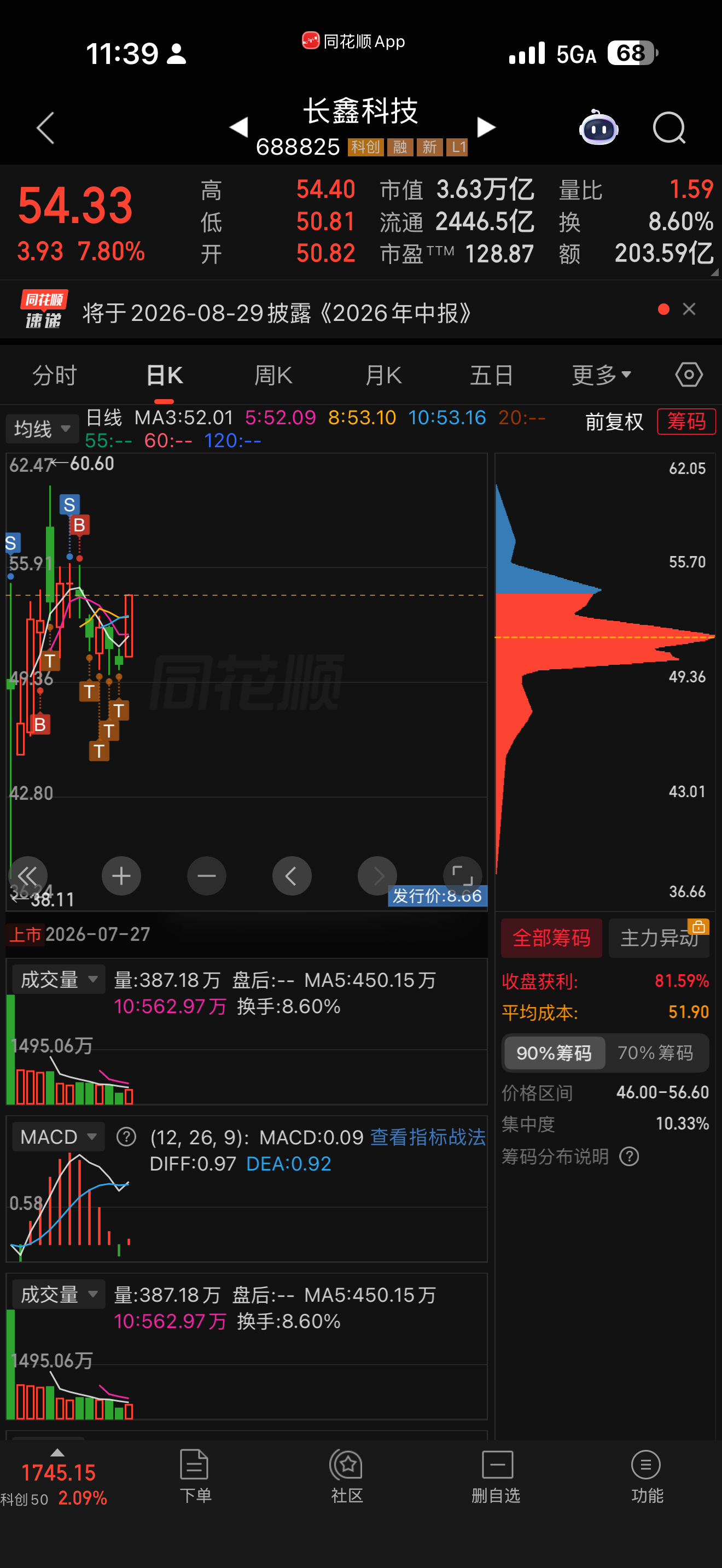Switch to next stock with right arrow

(x=486, y=127)
